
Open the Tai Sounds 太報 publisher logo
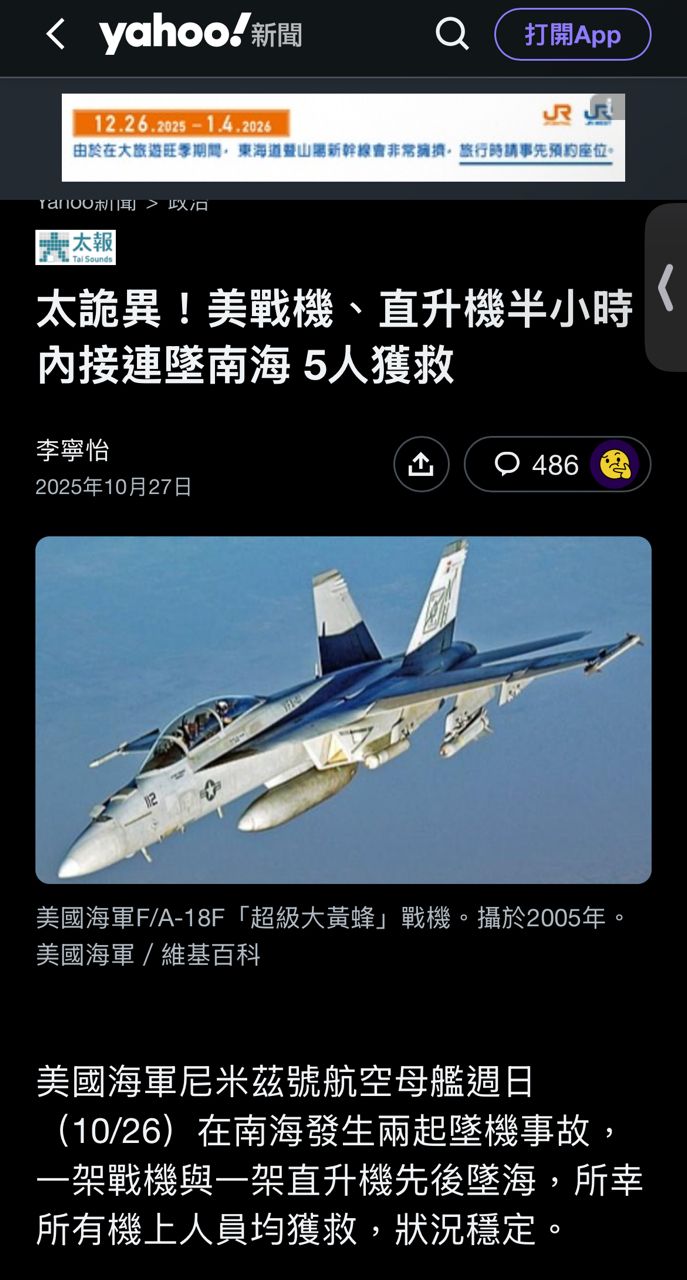76,247
